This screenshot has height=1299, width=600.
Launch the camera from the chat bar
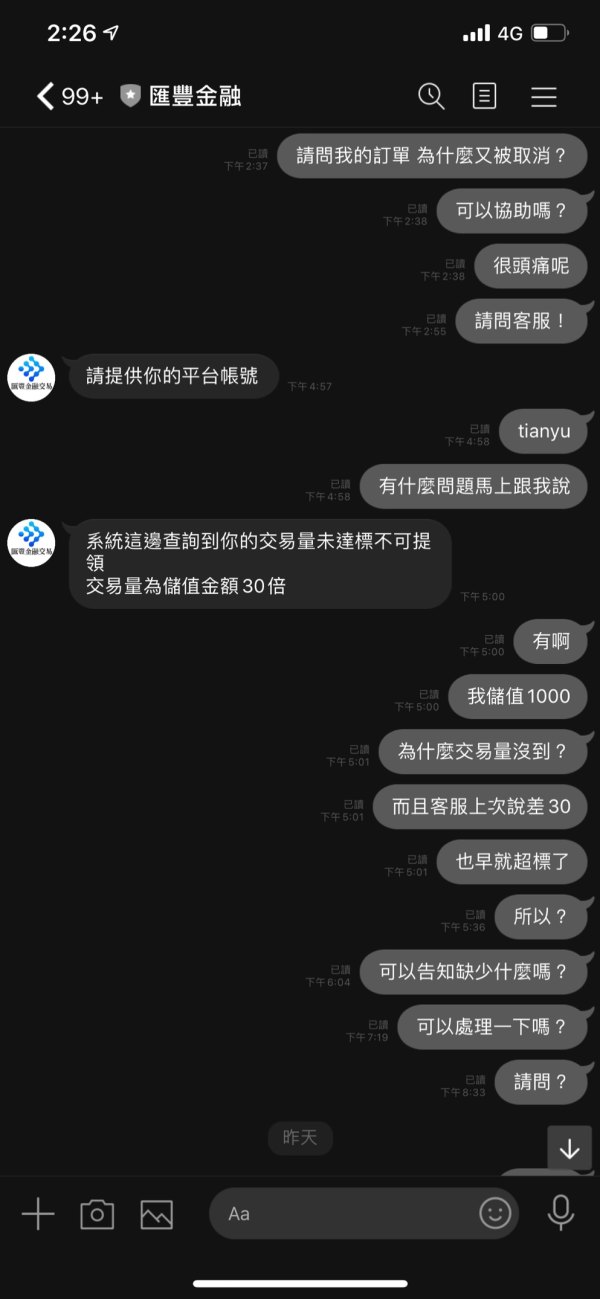point(97,1214)
